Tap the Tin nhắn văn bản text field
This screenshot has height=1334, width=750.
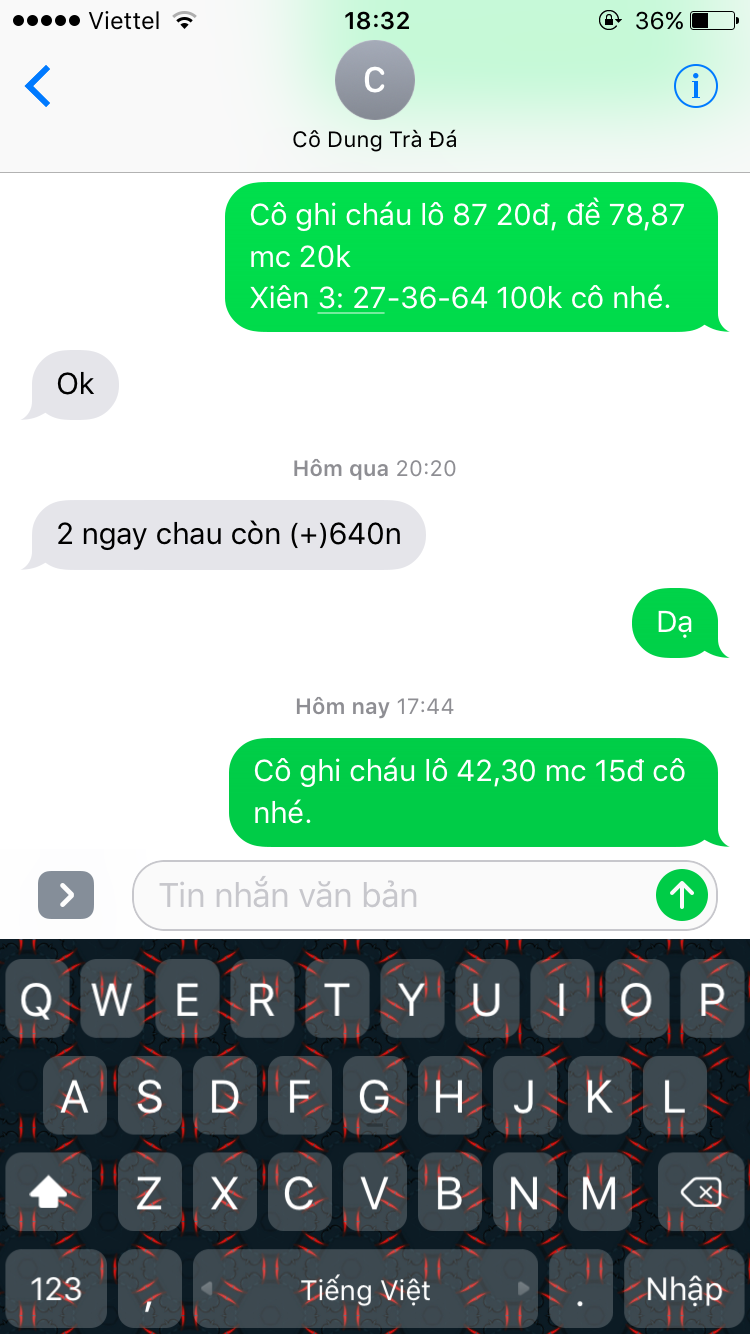tap(395, 895)
